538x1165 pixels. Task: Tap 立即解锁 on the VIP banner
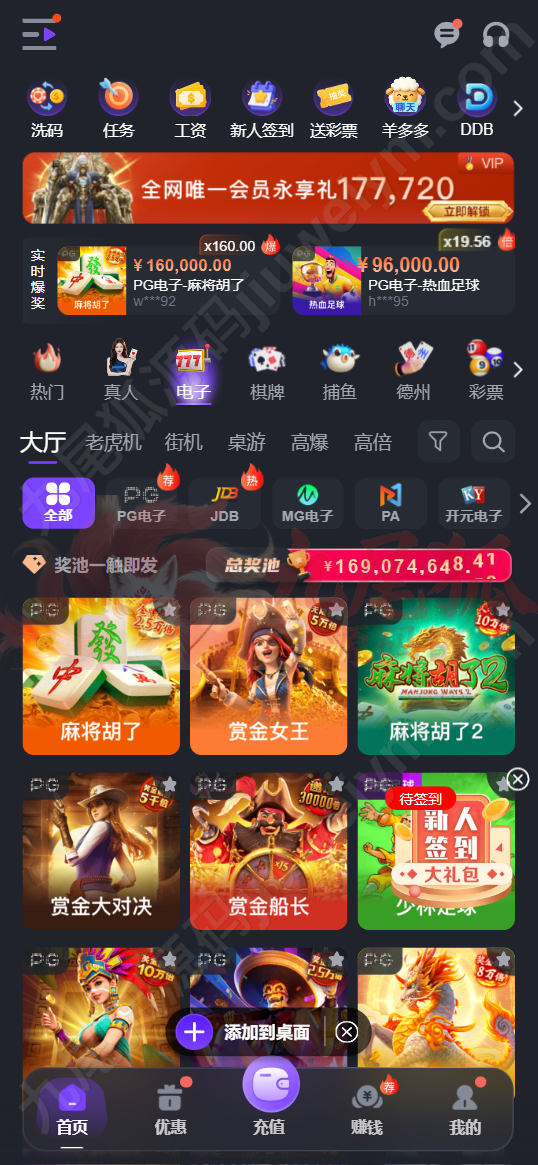click(x=467, y=211)
